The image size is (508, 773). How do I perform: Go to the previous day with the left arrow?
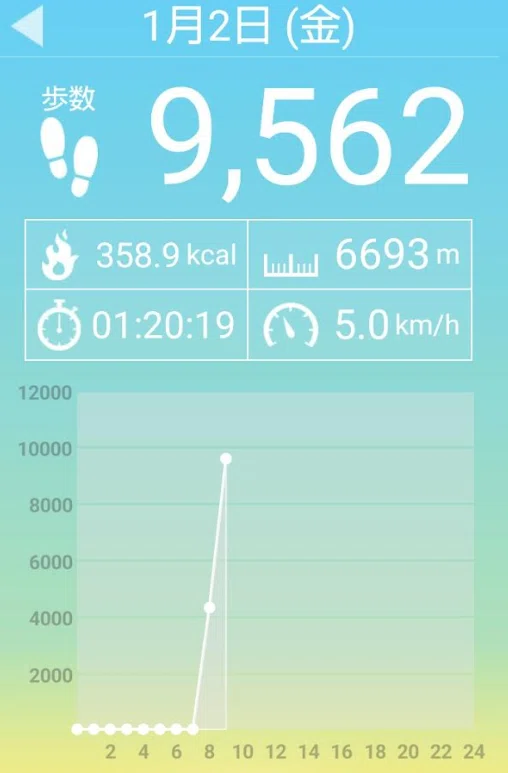click(x=28, y=26)
